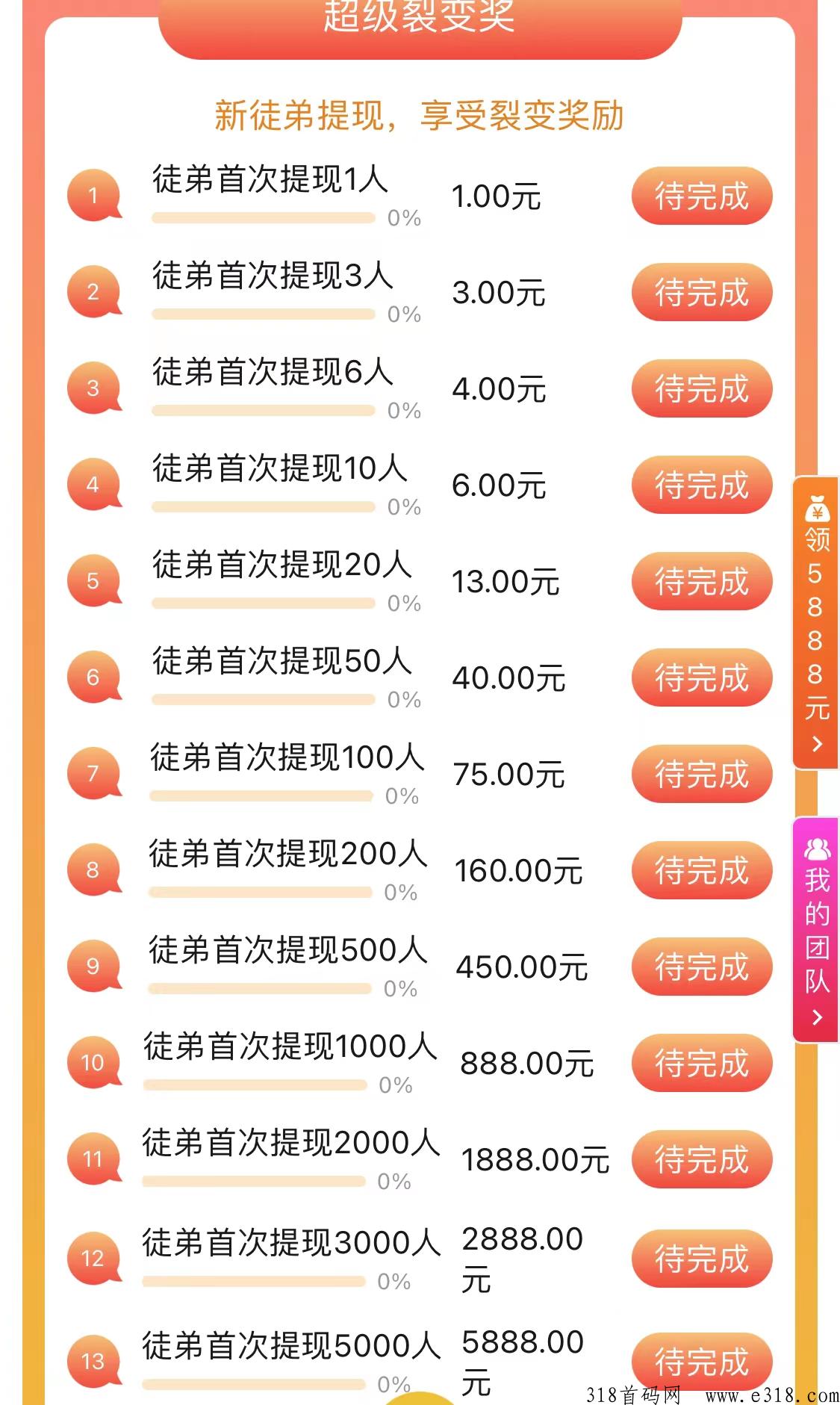Tap 待完成 for 徒弟首次提现1000人
This screenshot has width=840, height=1405.
click(x=701, y=1063)
